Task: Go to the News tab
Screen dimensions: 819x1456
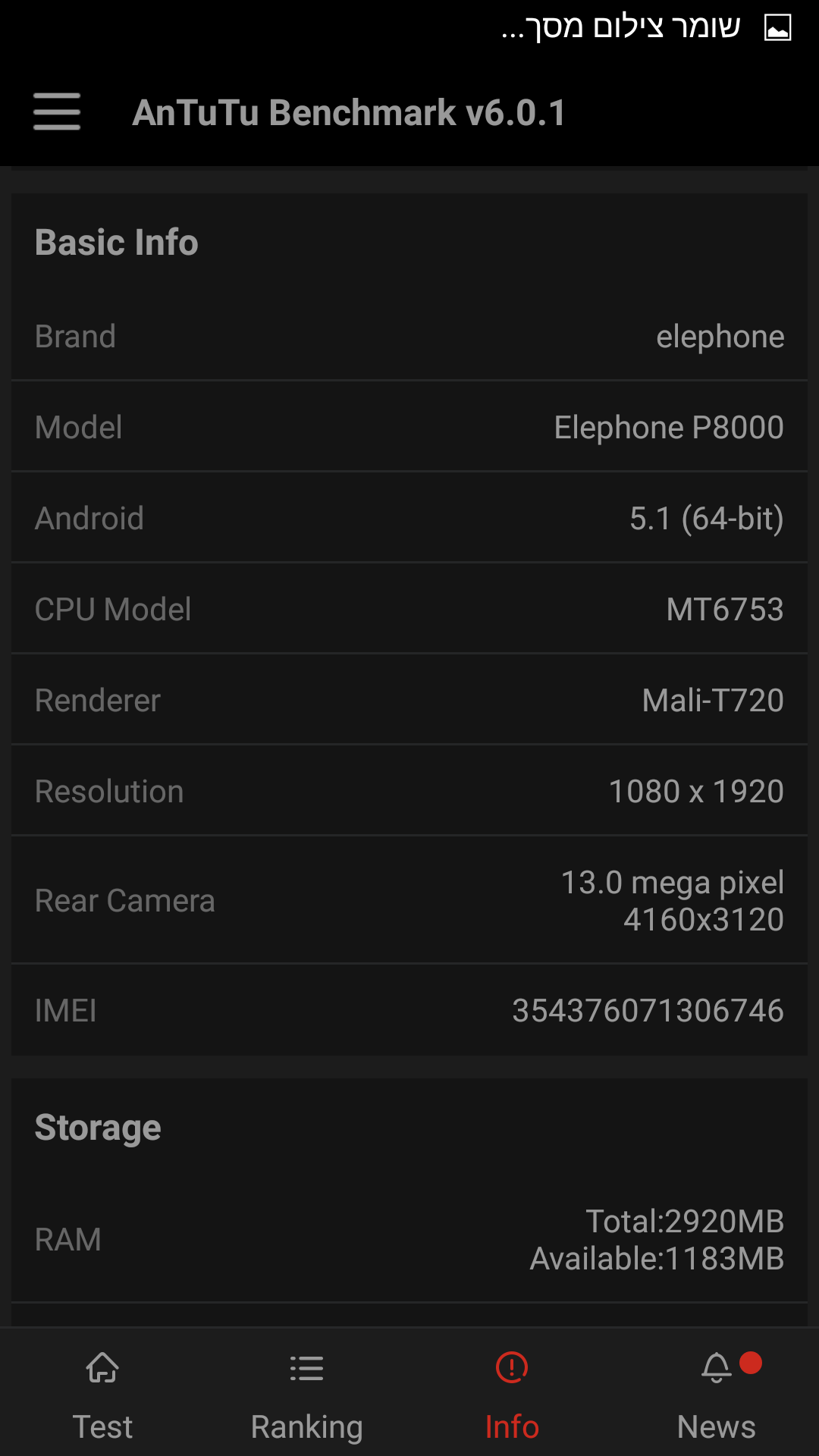Action: 717,1395
